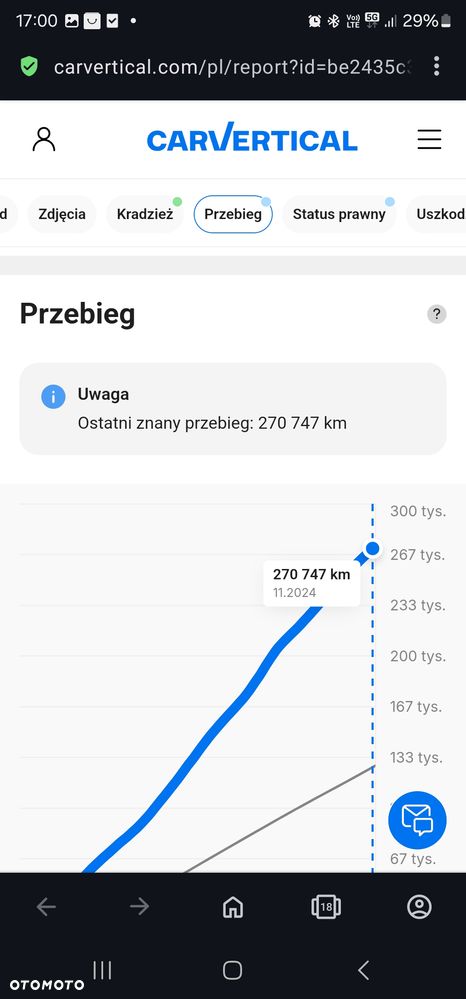Go back in browser history
The height and width of the screenshot is (999, 466).
tap(46, 907)
